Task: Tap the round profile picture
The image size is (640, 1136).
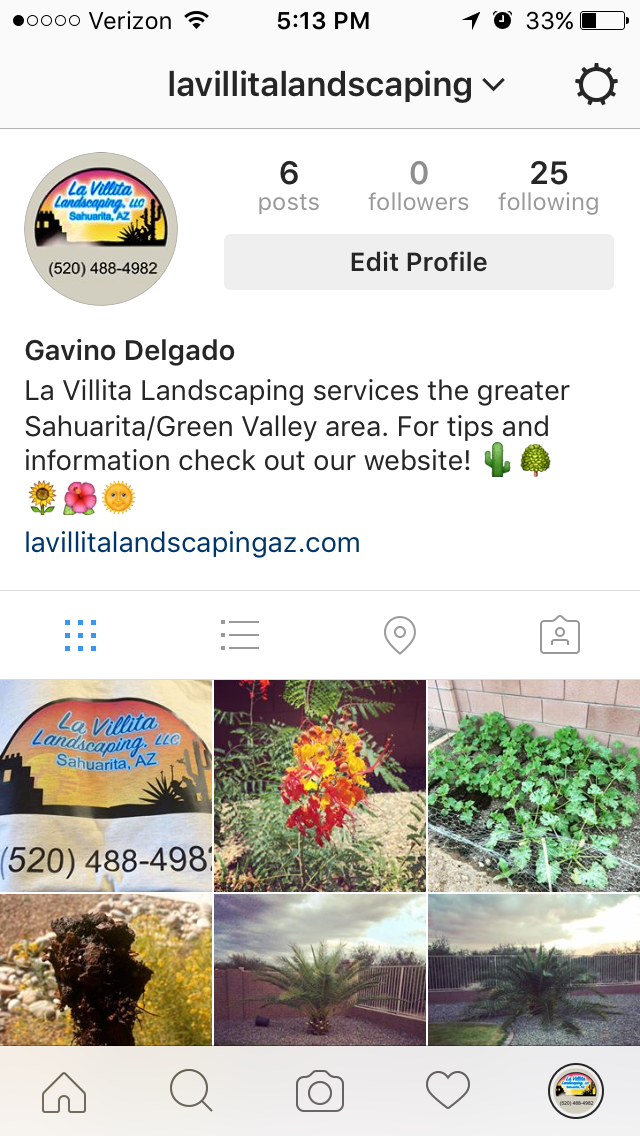Action: click(x=101, y=229)
